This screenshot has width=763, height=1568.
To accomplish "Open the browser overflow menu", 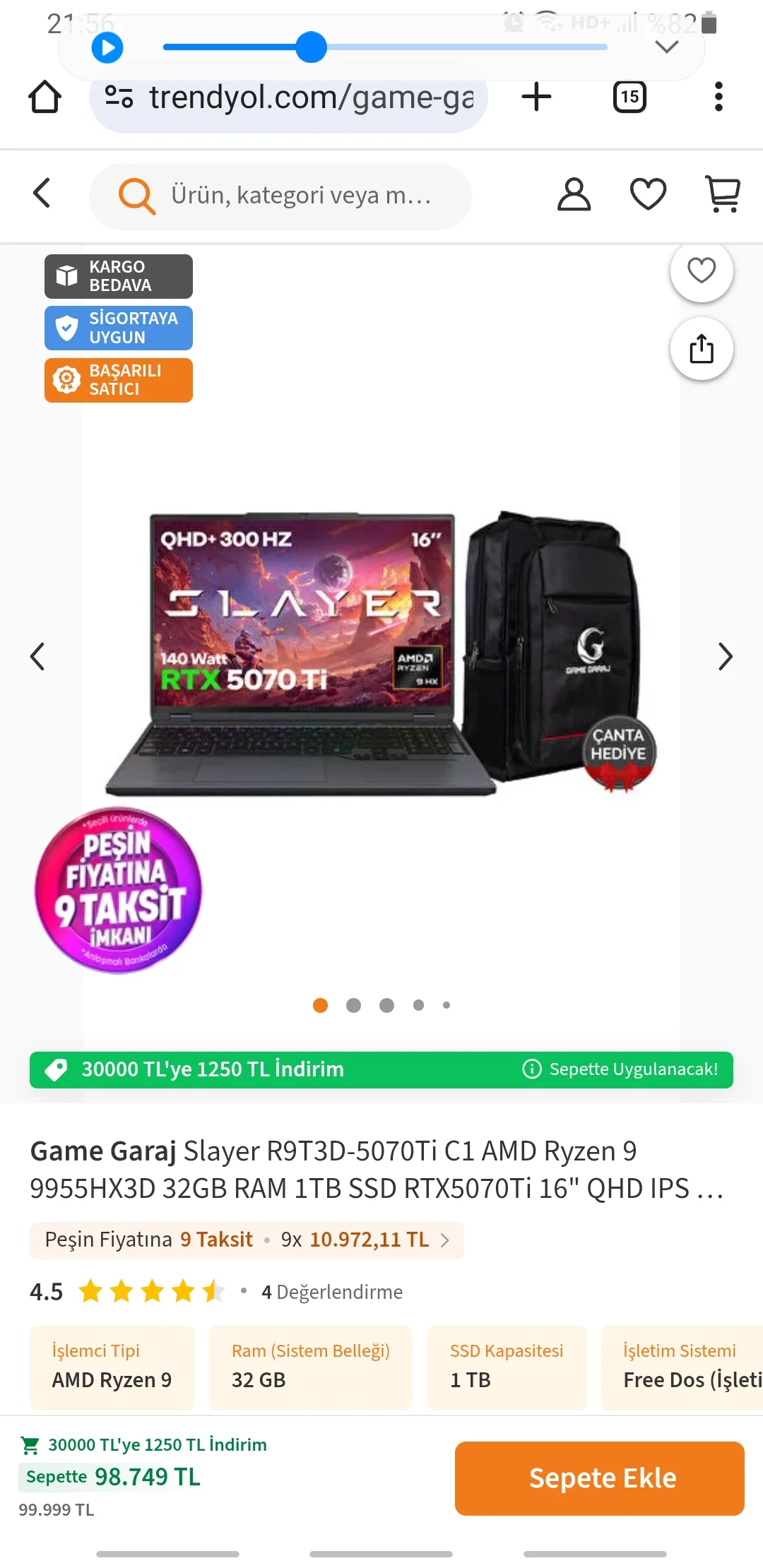I will tap(718, 97).
